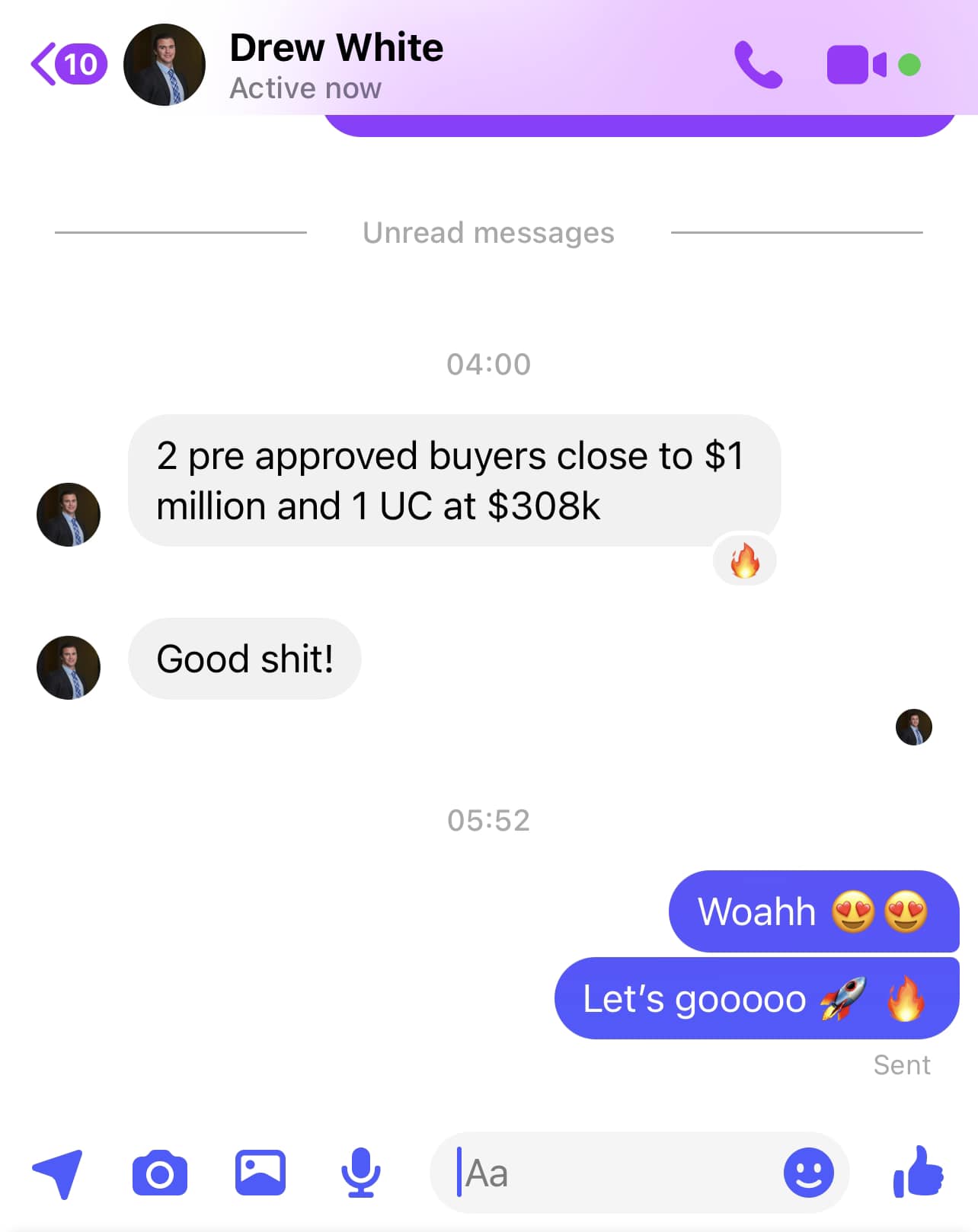The height and width of the screenshot is (1232, 978).
Task: Open Drew White's profile from the header
Action: pyautogui.click(x=335, y=65)
